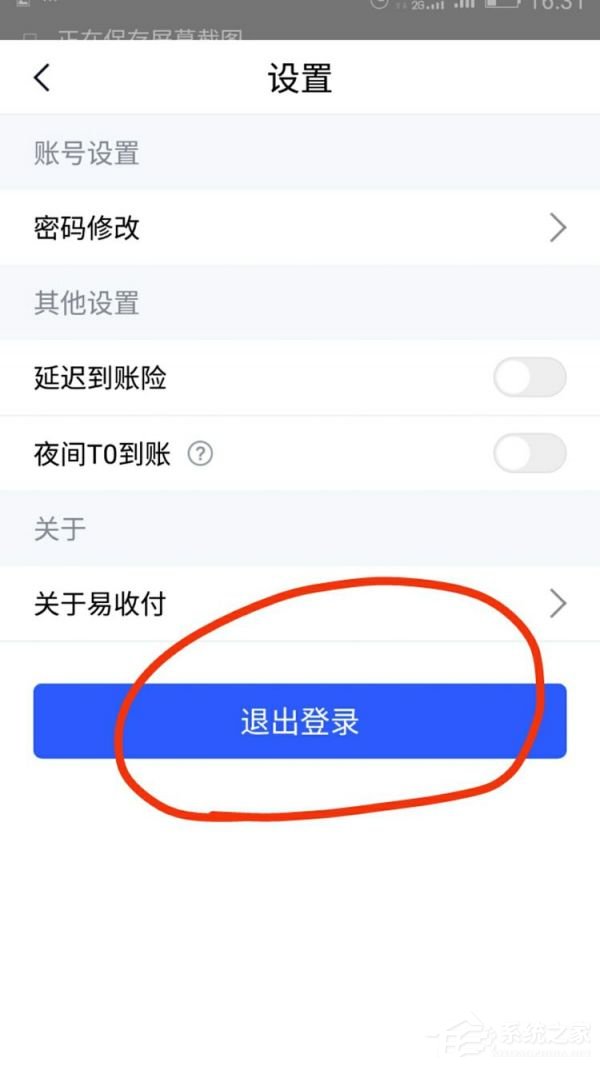The image size is (600, 1066).
Task: Tap the help icon beside 夜间T0到账
Action: coord(200,455)
